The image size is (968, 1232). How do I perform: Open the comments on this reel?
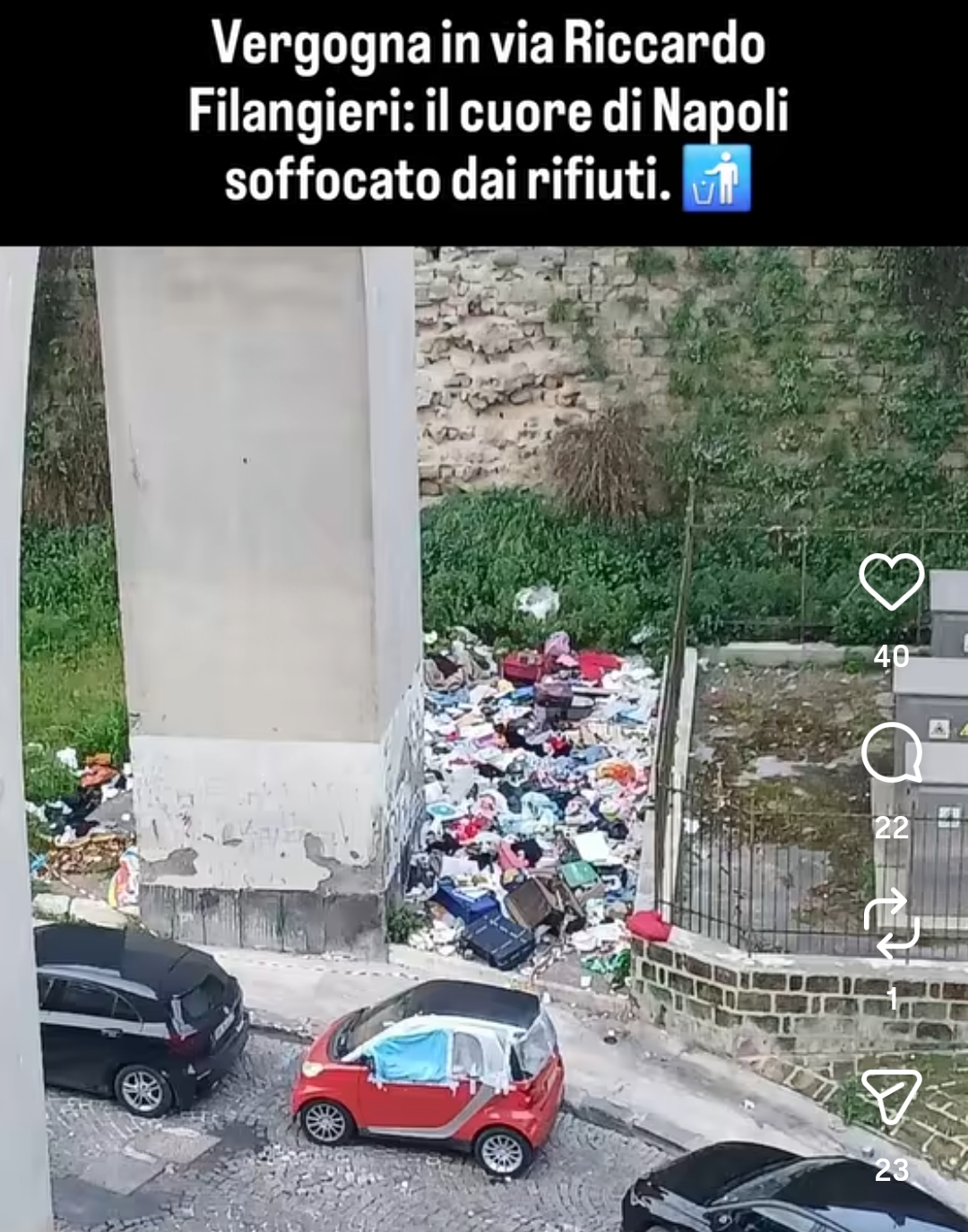coord(891,753)
